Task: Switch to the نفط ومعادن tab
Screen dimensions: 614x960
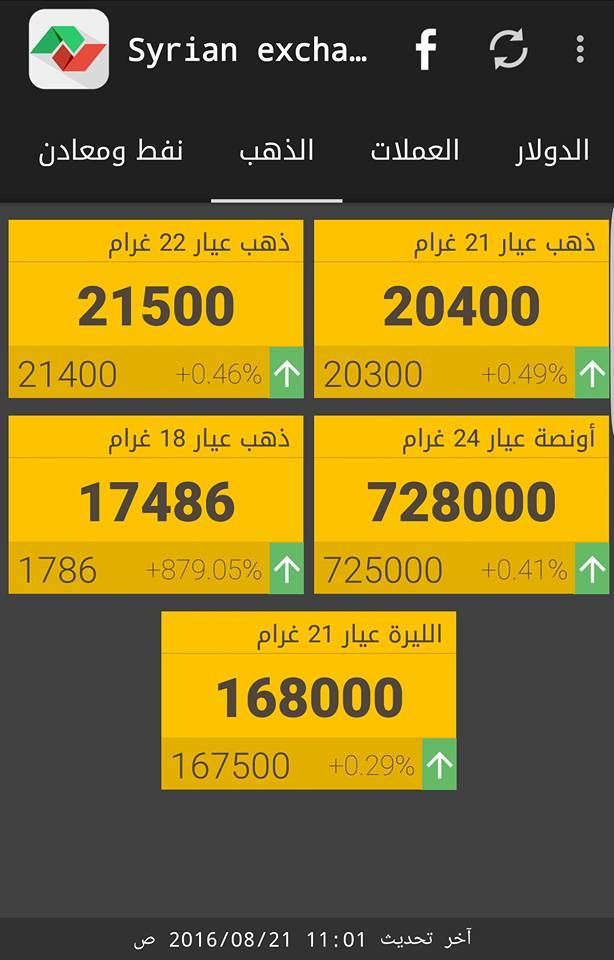Action: click(x=111, y=151)
